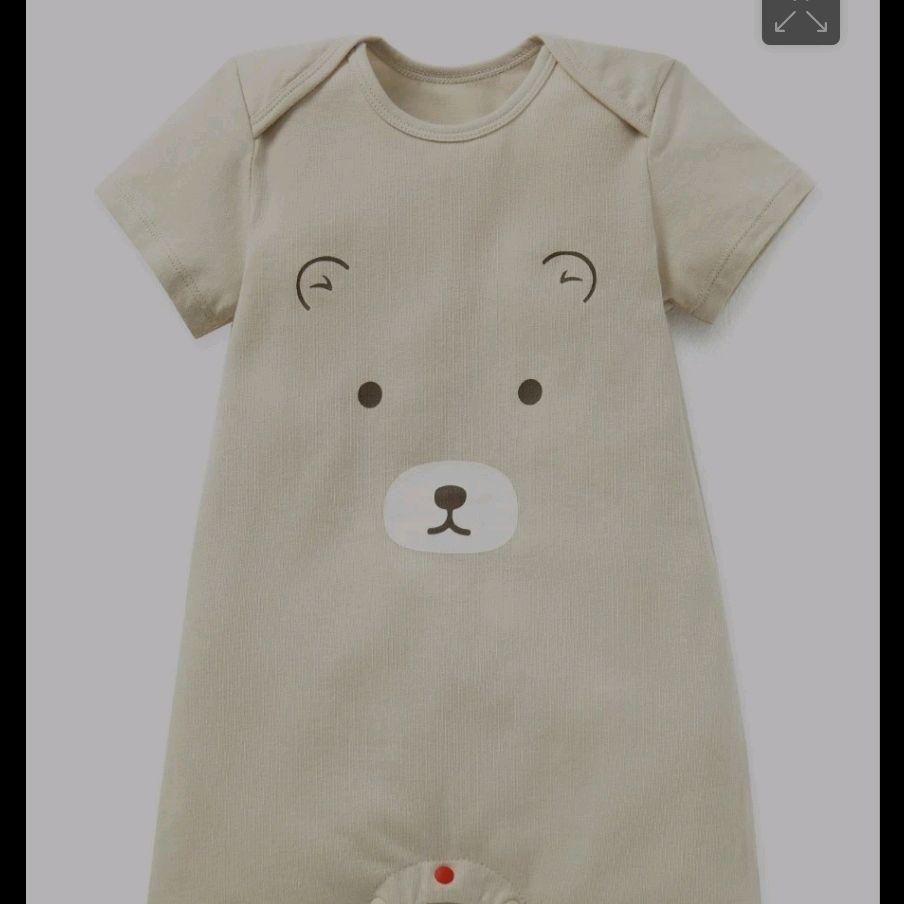The image size is (904, 904).
Task: Expand the image to fullscreen
Action: [x=800, y=20]
